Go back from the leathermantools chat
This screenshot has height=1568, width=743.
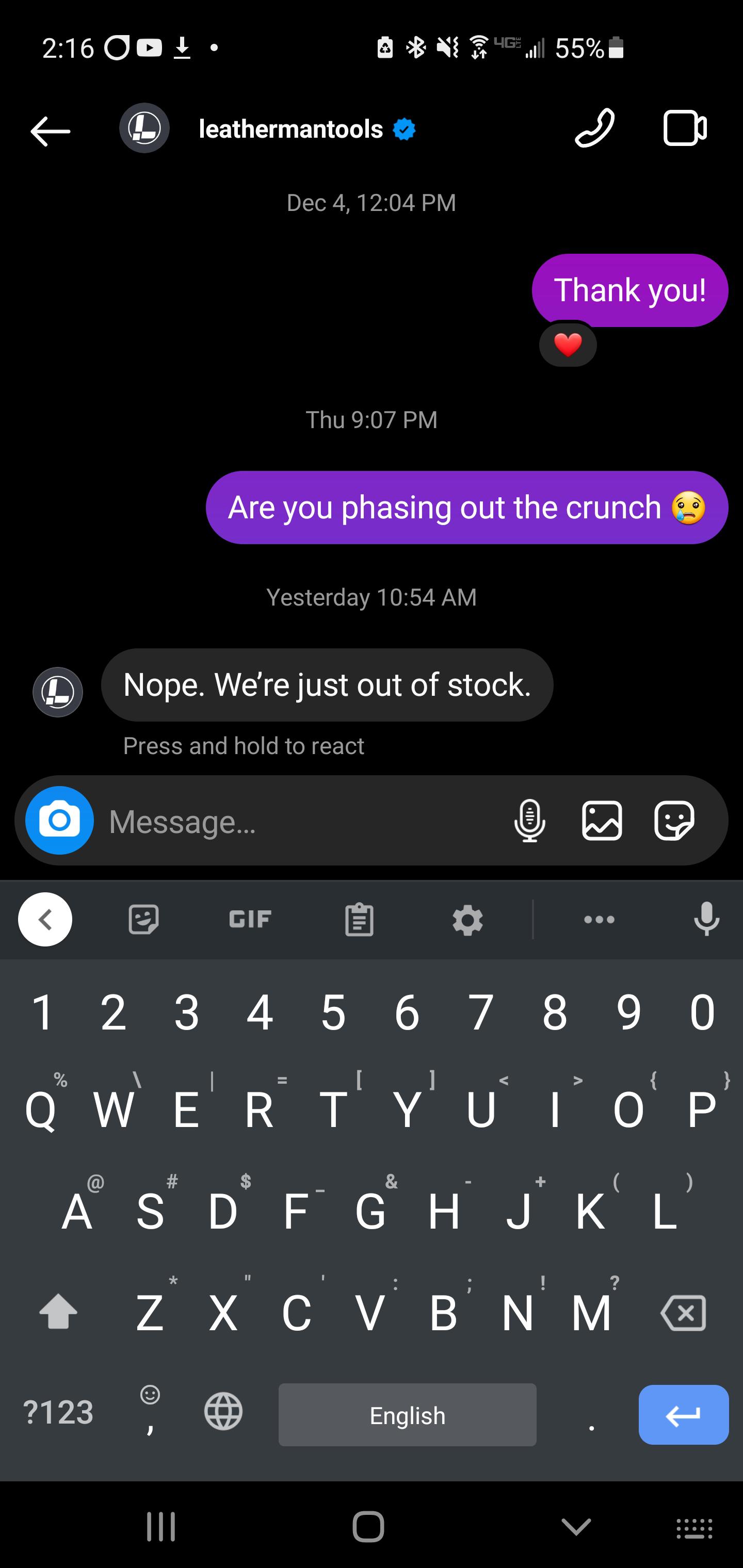[50, 130]
